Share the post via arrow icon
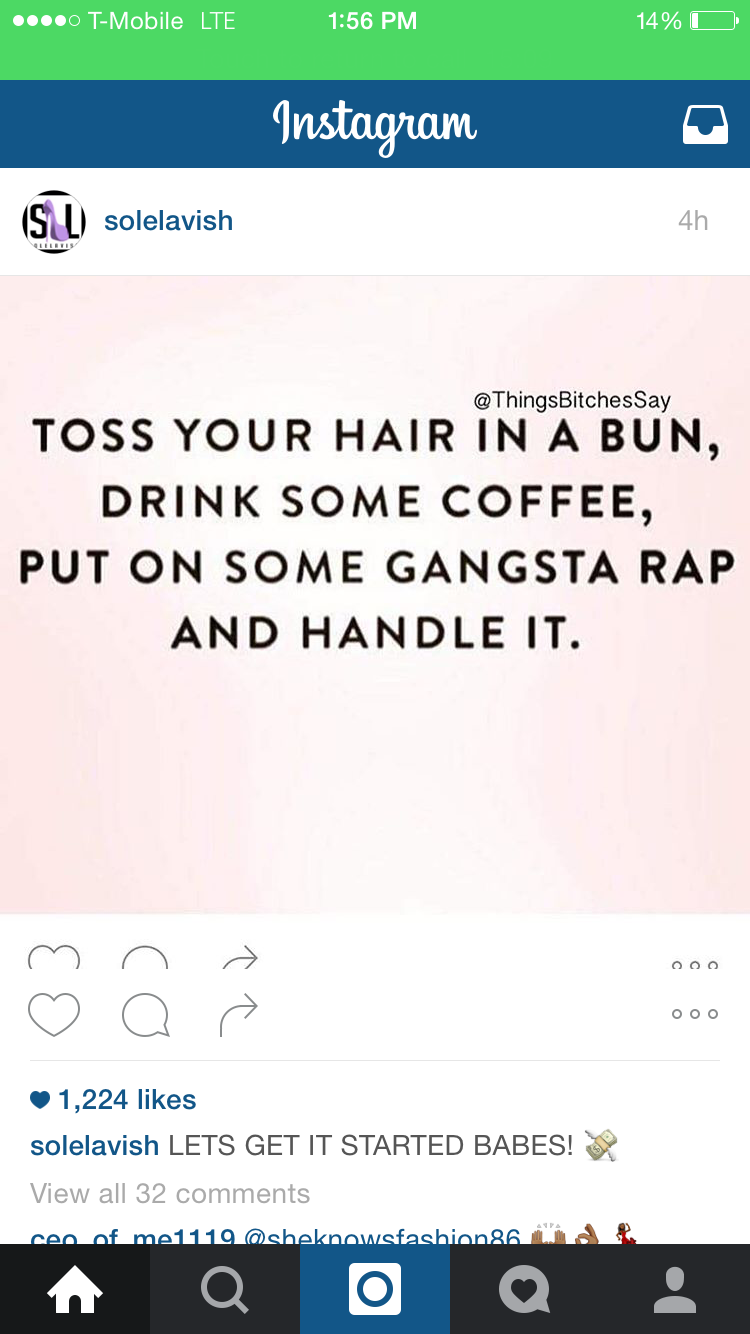The image size is (750, 1334). (238, 1014)
